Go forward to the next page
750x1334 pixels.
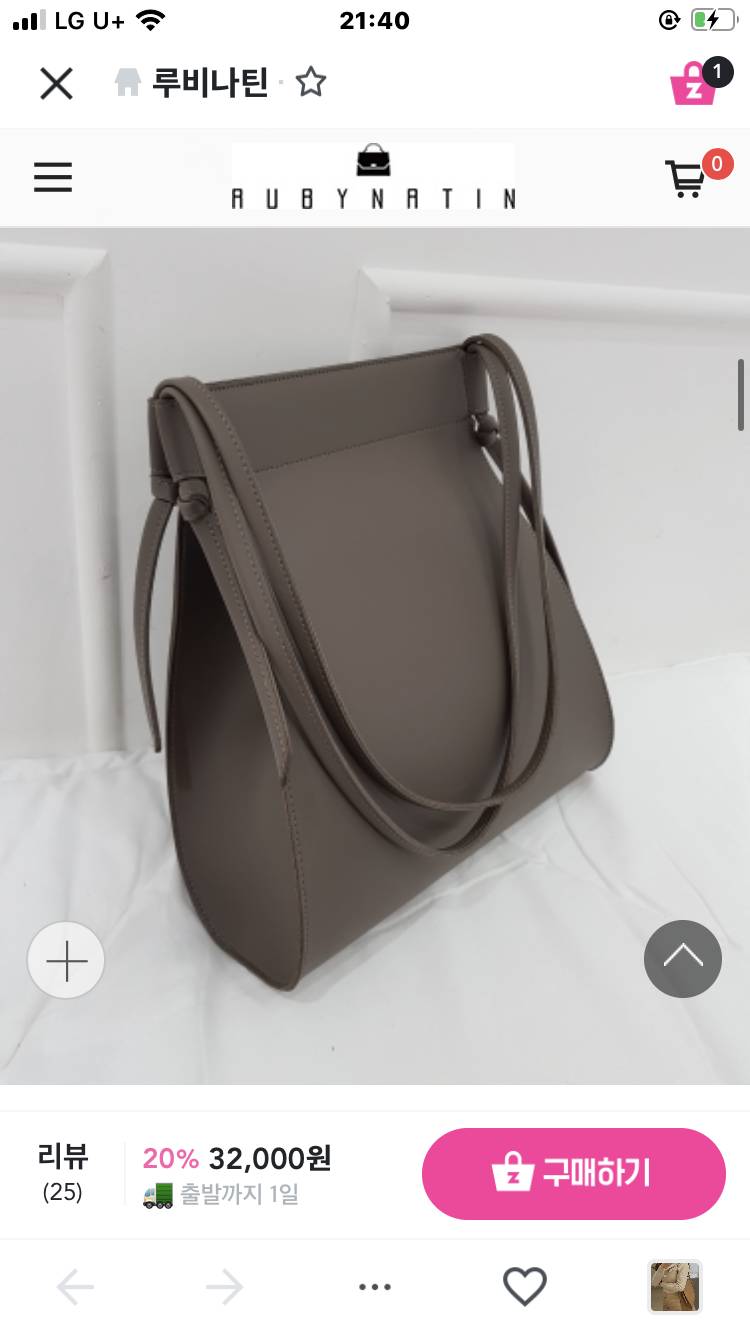coord(224,1287)
